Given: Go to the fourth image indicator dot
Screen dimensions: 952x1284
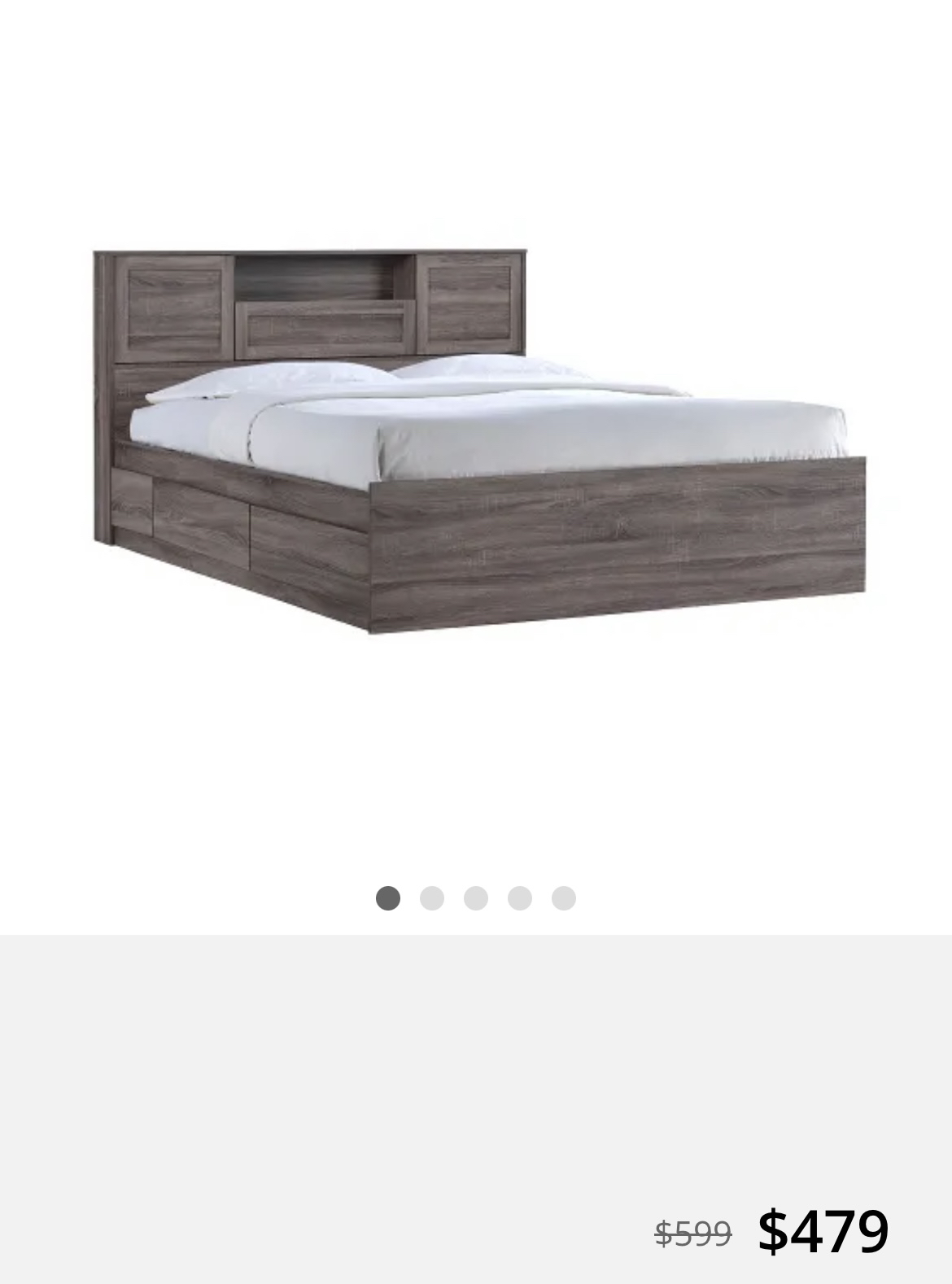Looking at the screenshot, I should tap(520, 898).
